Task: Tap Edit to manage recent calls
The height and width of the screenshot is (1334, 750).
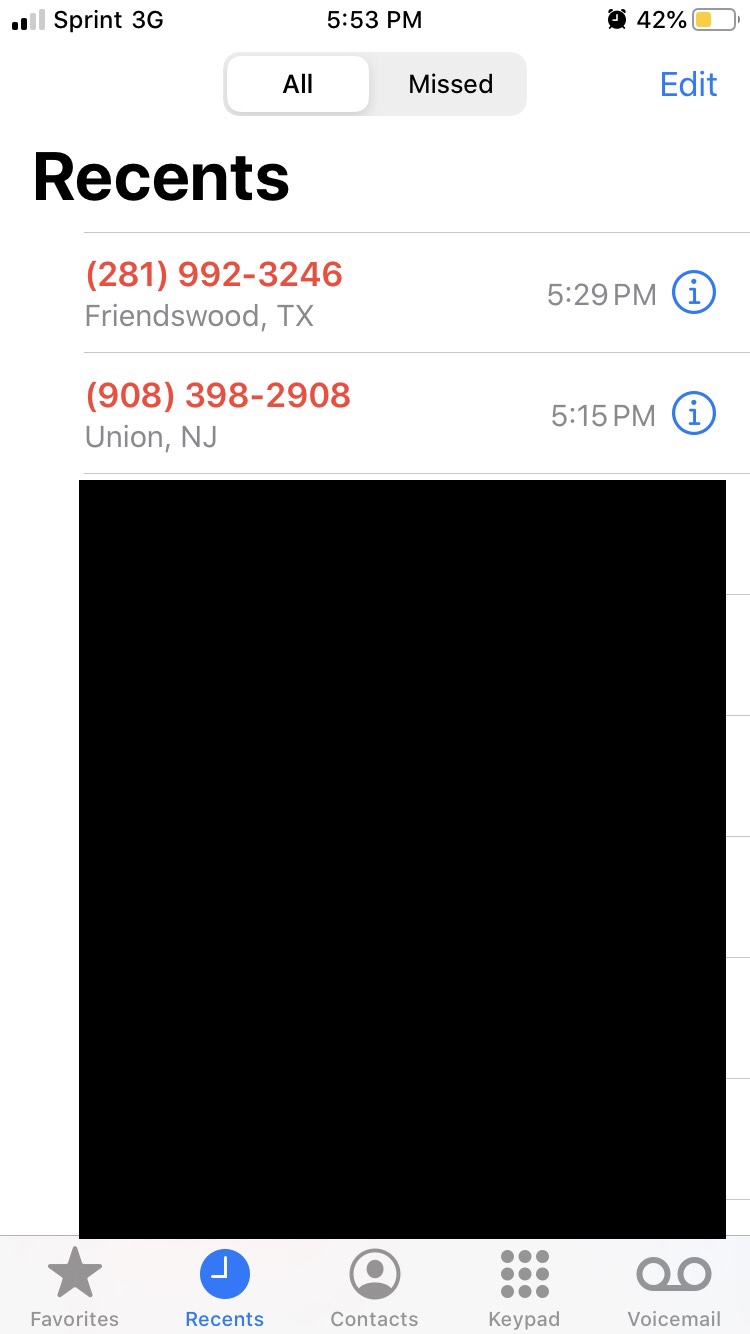Action: click(688, 84)
